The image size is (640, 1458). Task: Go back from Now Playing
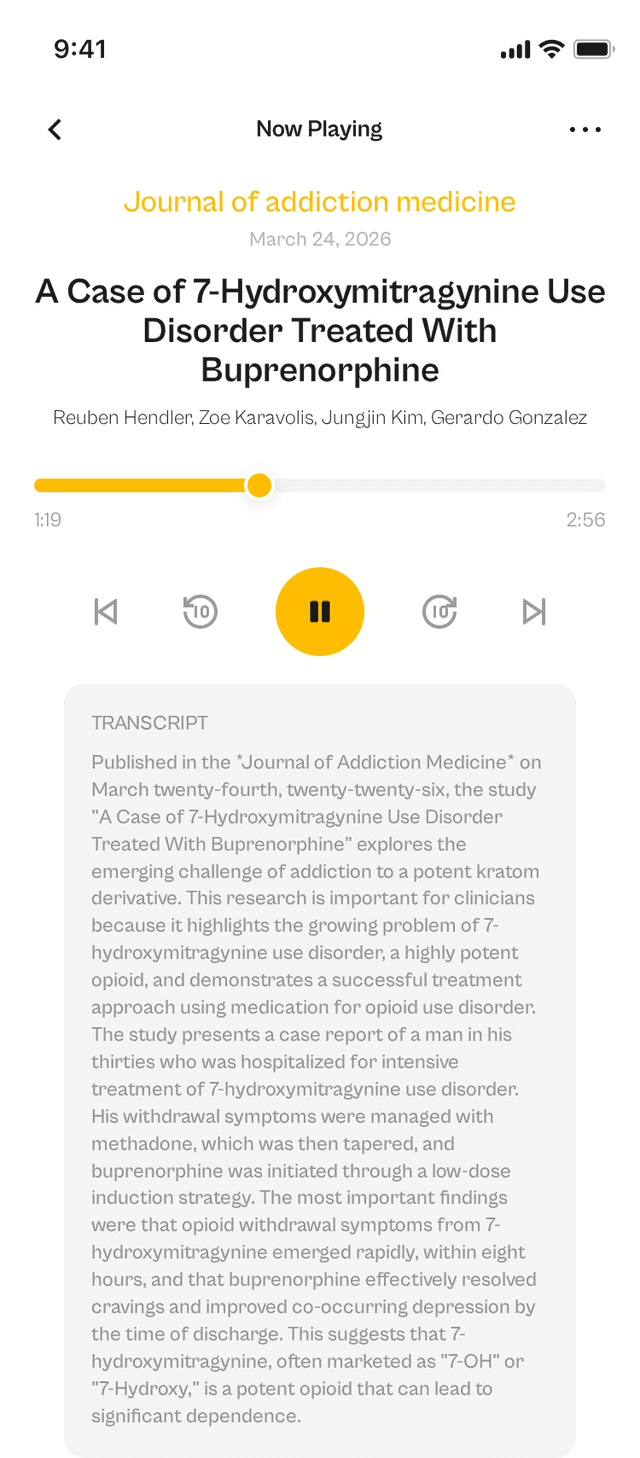tap(55, 129)
